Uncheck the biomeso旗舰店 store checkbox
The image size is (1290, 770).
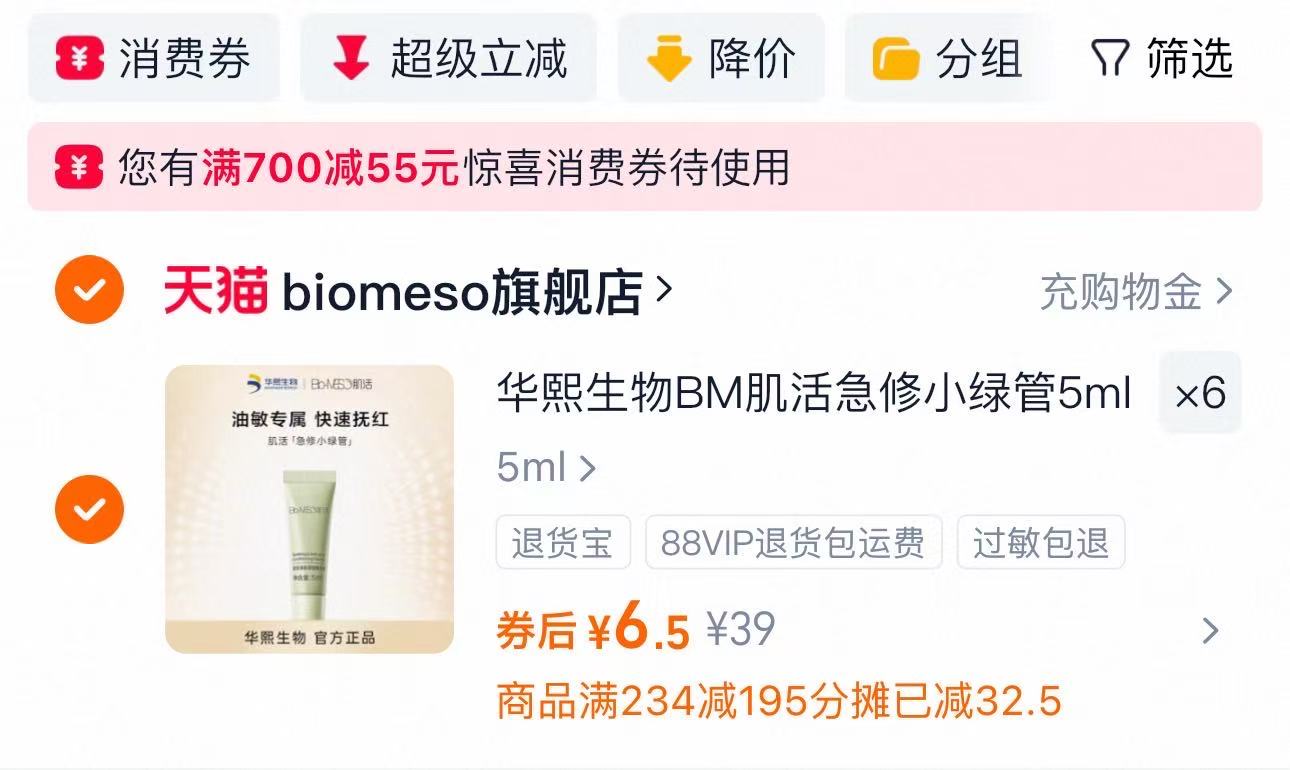(x=90, y=290)
